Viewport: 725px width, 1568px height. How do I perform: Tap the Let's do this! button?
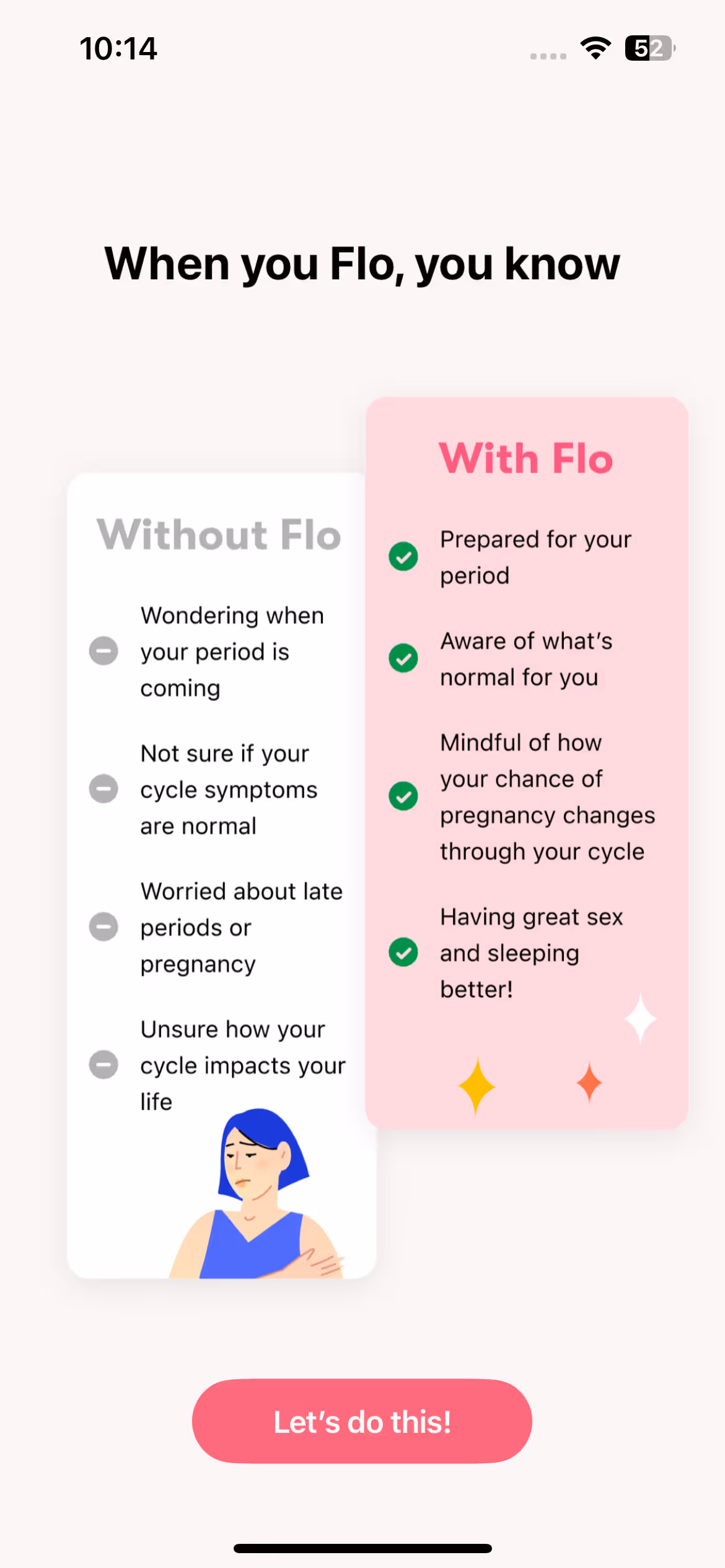pyautogui.click(x=362, y=1421)
